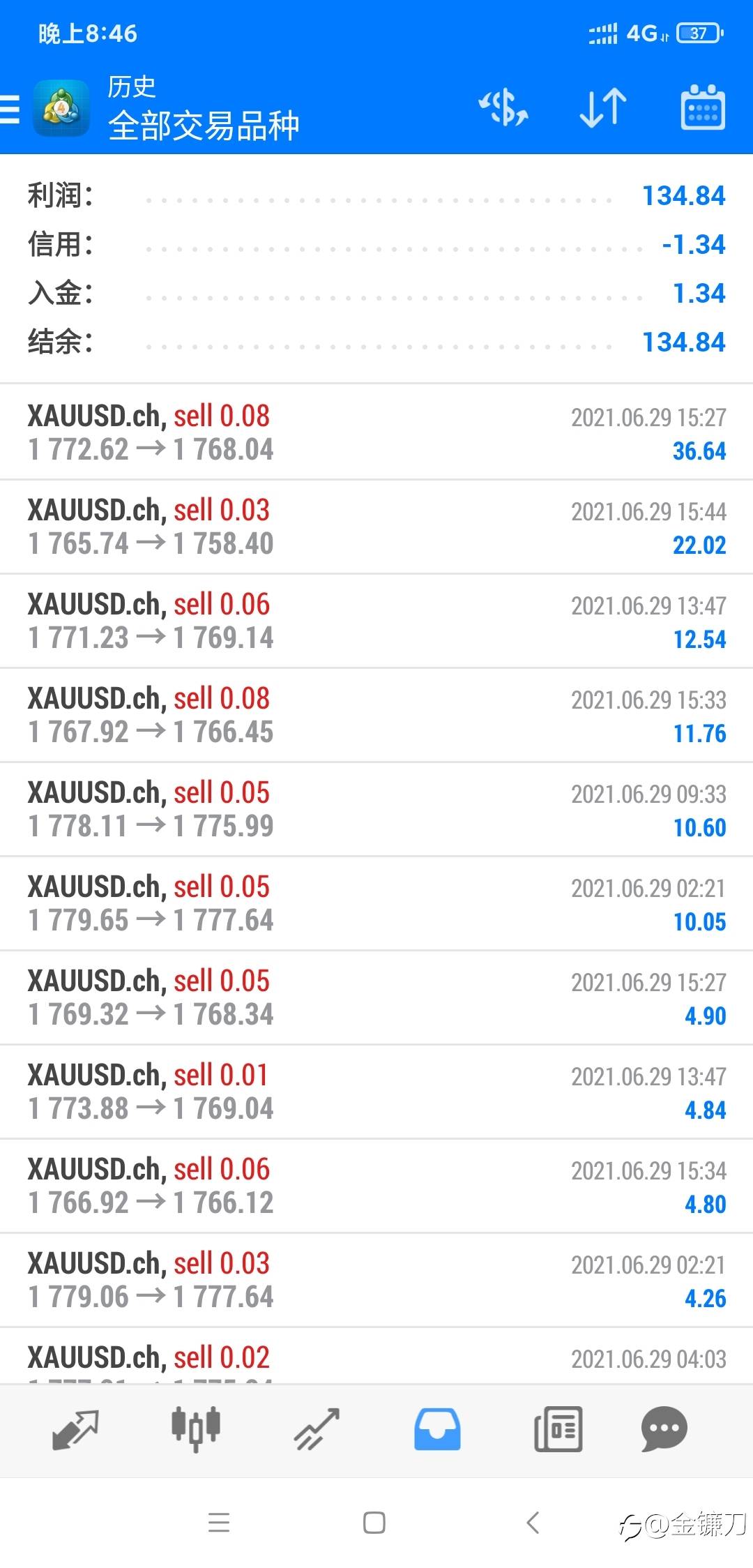Open the symbol filter currency icon
Image resolution: width=753 pixels, height=1568 pixels.
click(x=503, y=108)
